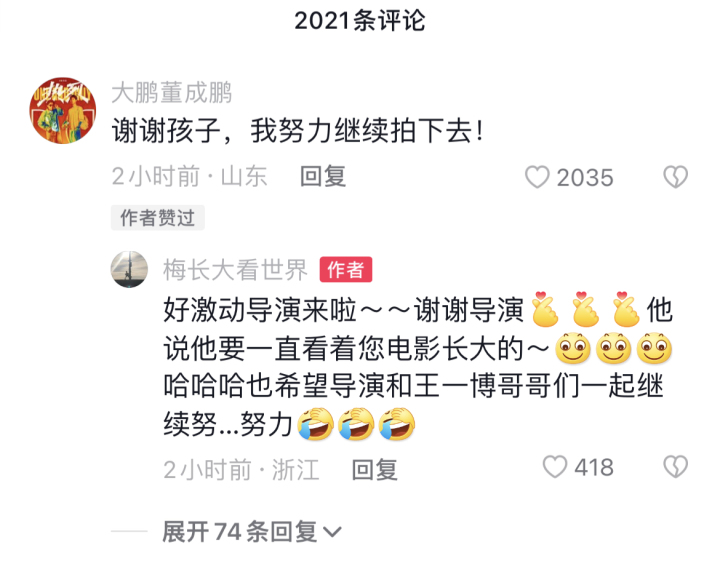Open the username 梅长大看世界

(236, 268)
